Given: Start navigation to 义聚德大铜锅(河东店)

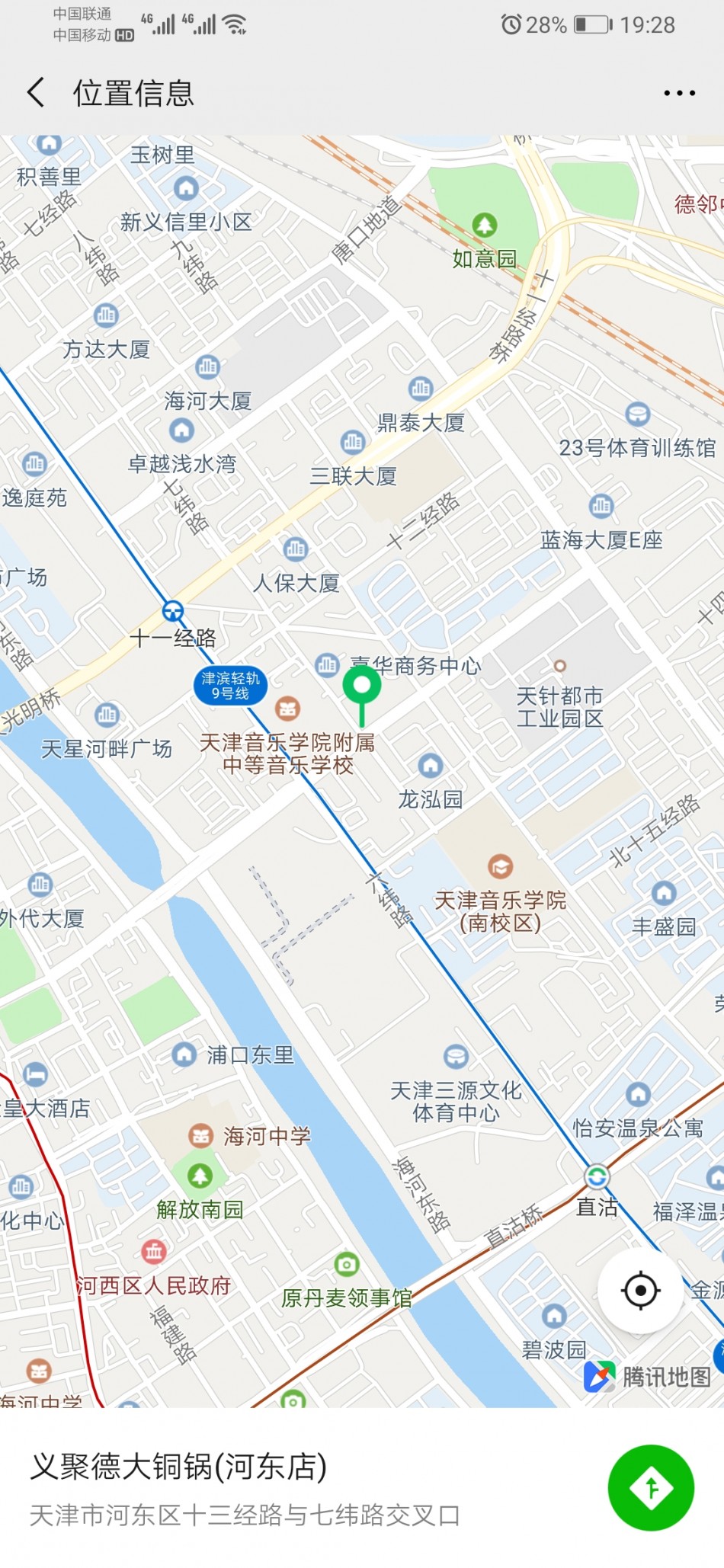Looking at the screenshot, I should coord(651,1486).
